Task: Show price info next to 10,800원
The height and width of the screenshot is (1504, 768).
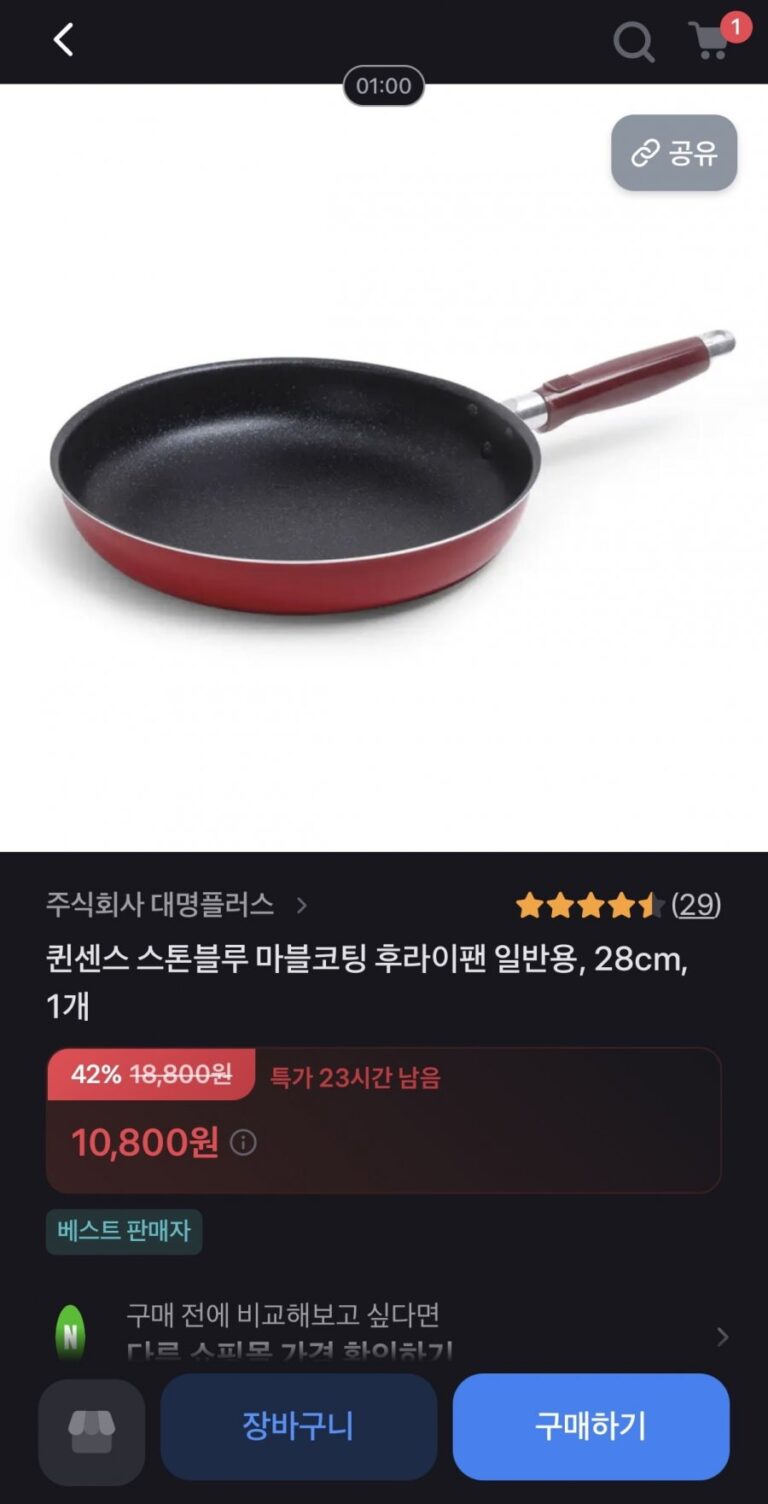Action: (243, 1142)
